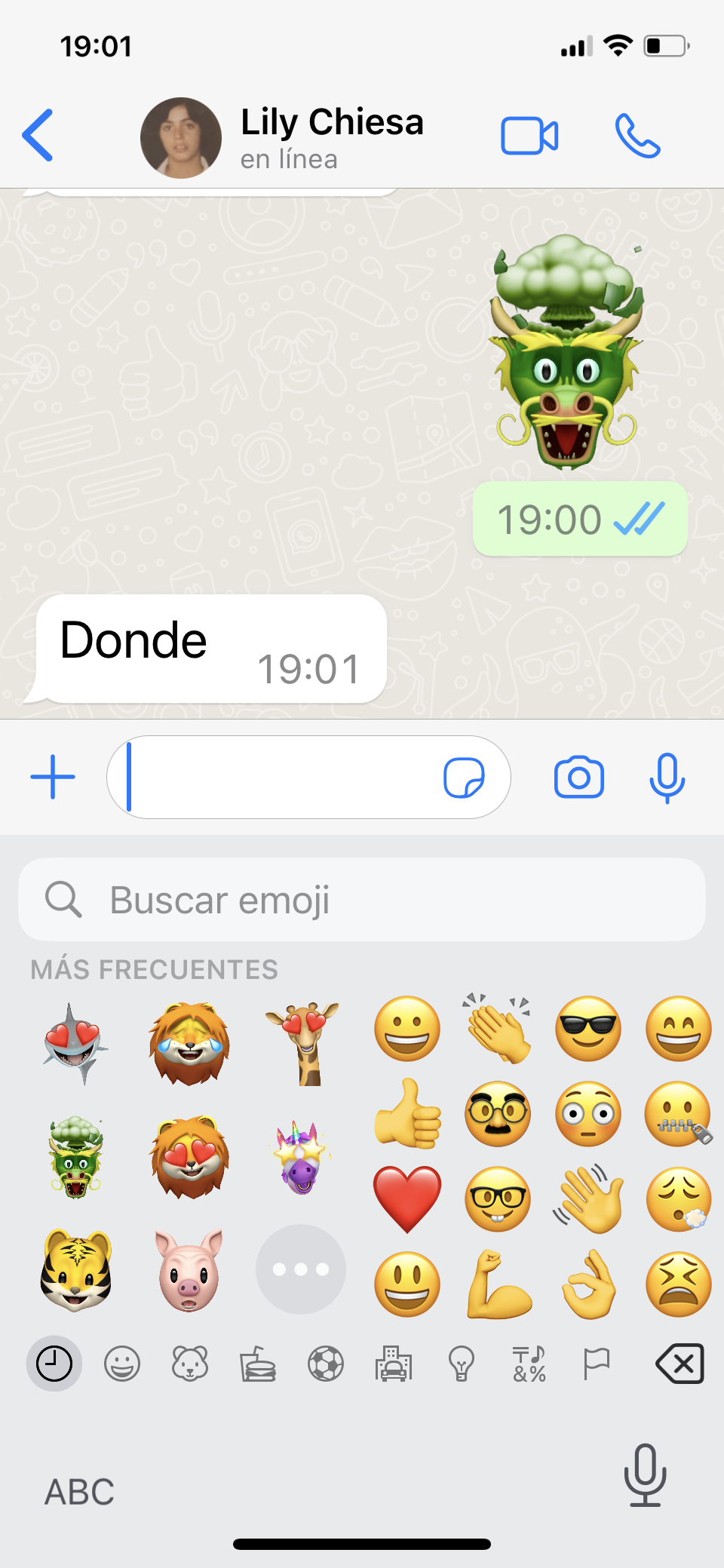Delete last character with backspace key
The width and height of the screenshot is (724, 1568).
[x=680, y=1364]
